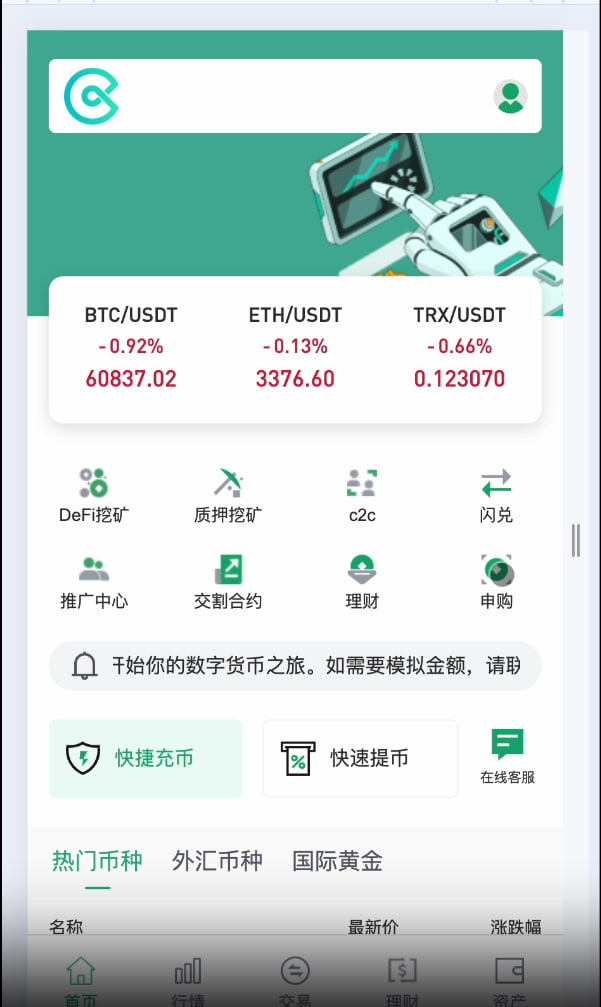This screenshot has height=1007, width=601.
Task: Go to c2c trading
Action: coord(361,496)
